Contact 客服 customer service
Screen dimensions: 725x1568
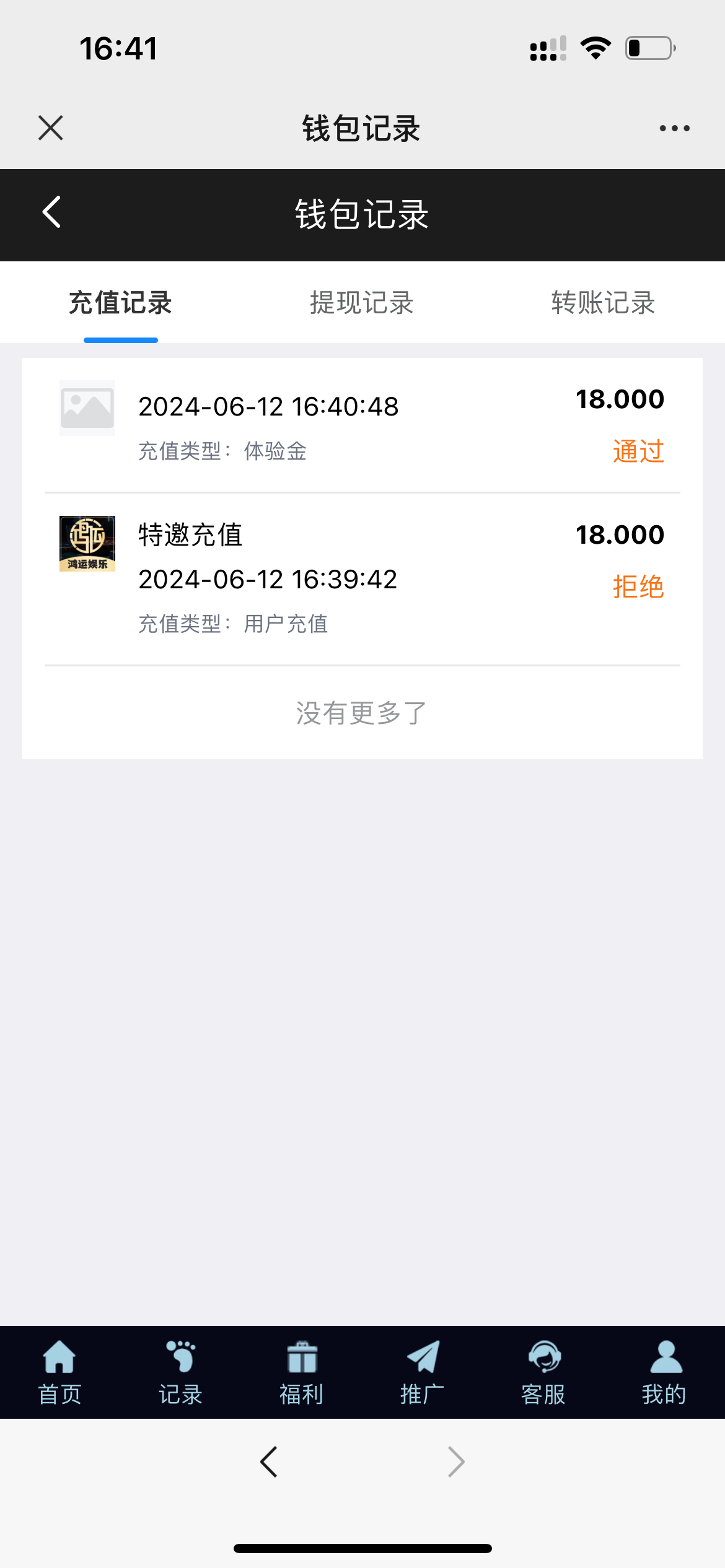tap(543, 1372)
